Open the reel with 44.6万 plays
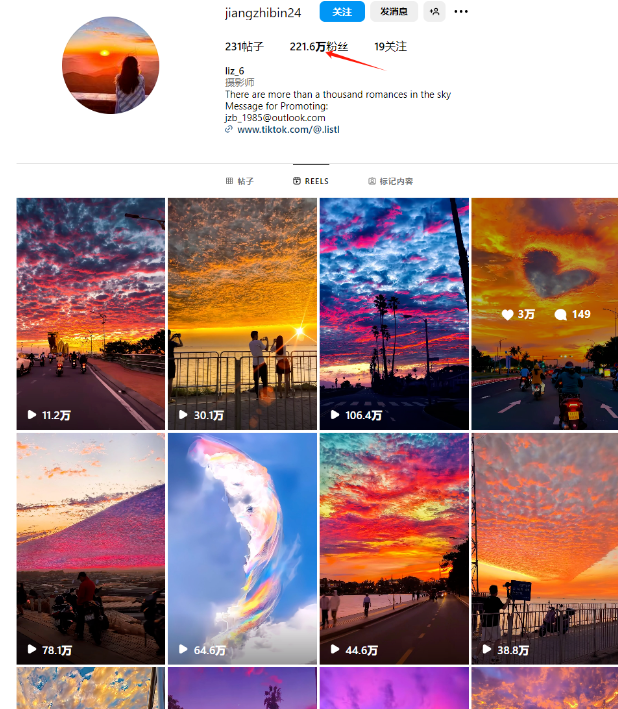This screenshot has width=618, height=709. point(394,548)
